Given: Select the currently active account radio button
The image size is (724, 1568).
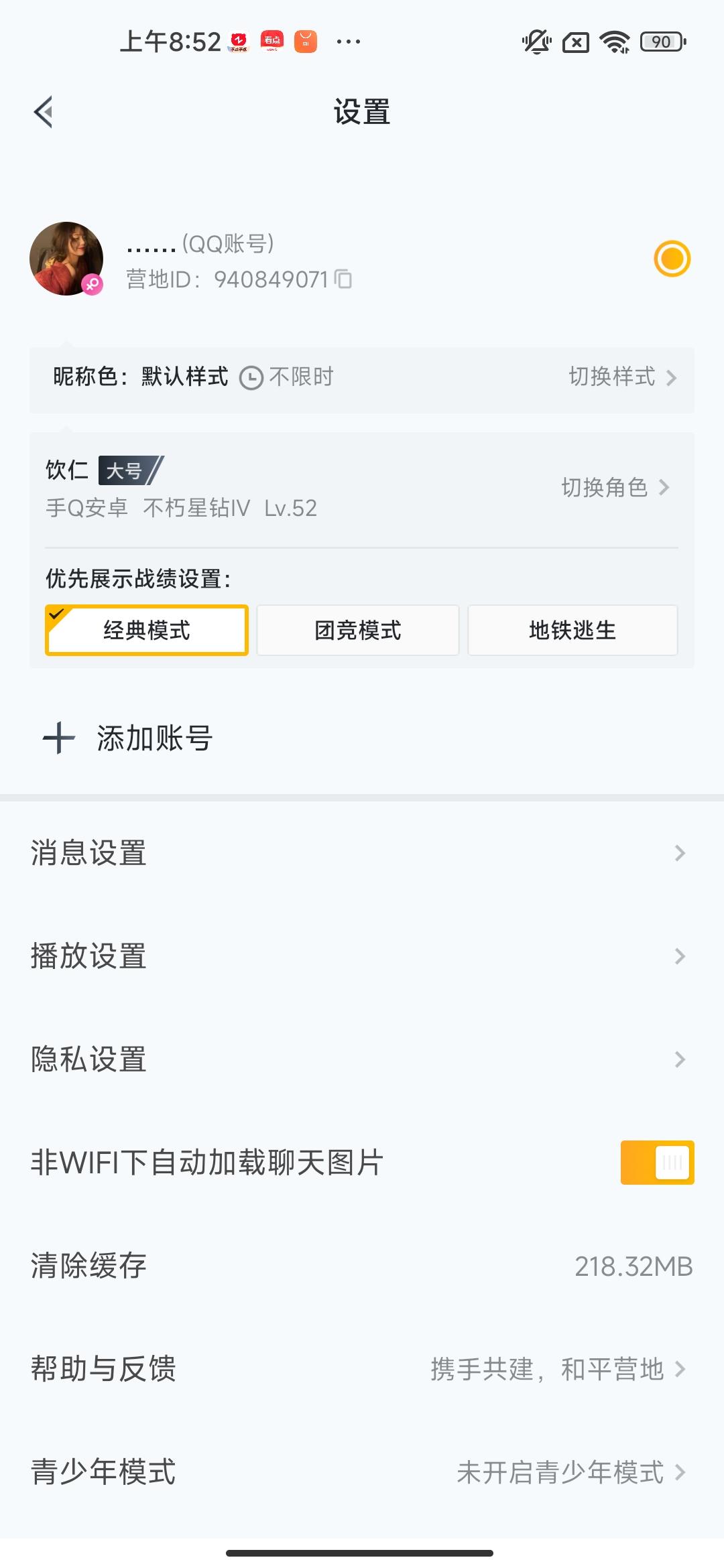Looking at the screenshot, I should (673, 259).
